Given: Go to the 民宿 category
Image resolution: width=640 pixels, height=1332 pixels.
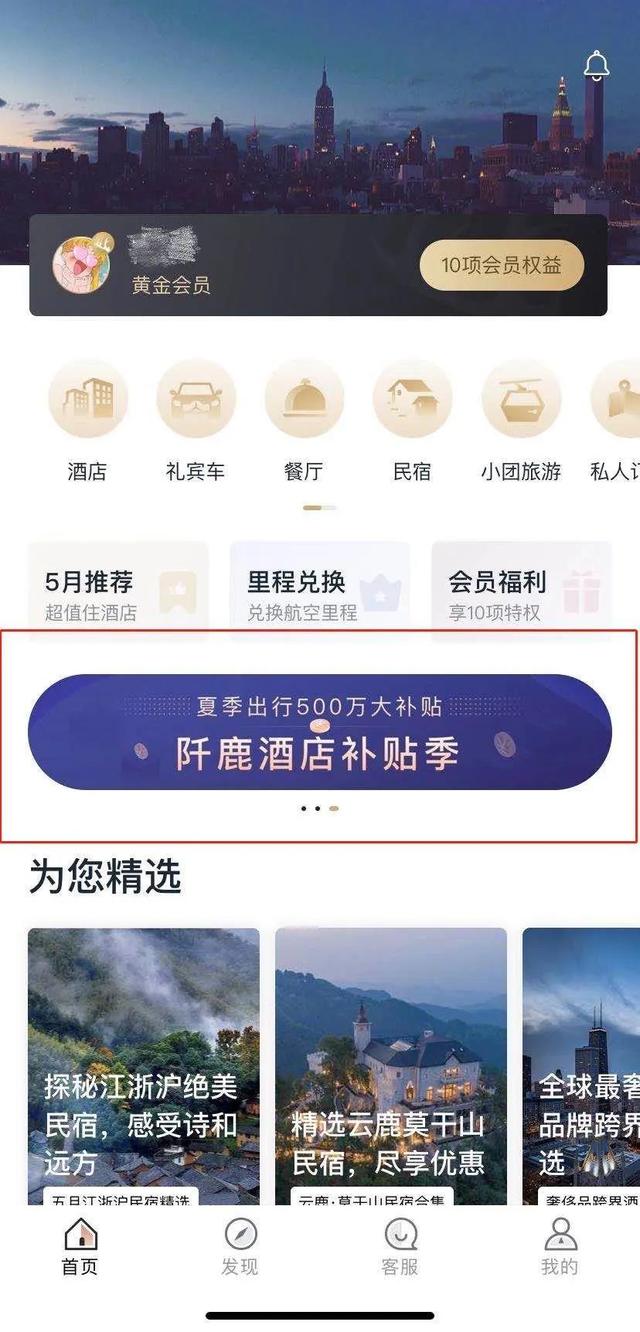Looking at the screenshot, I should [x=412, y=400].
